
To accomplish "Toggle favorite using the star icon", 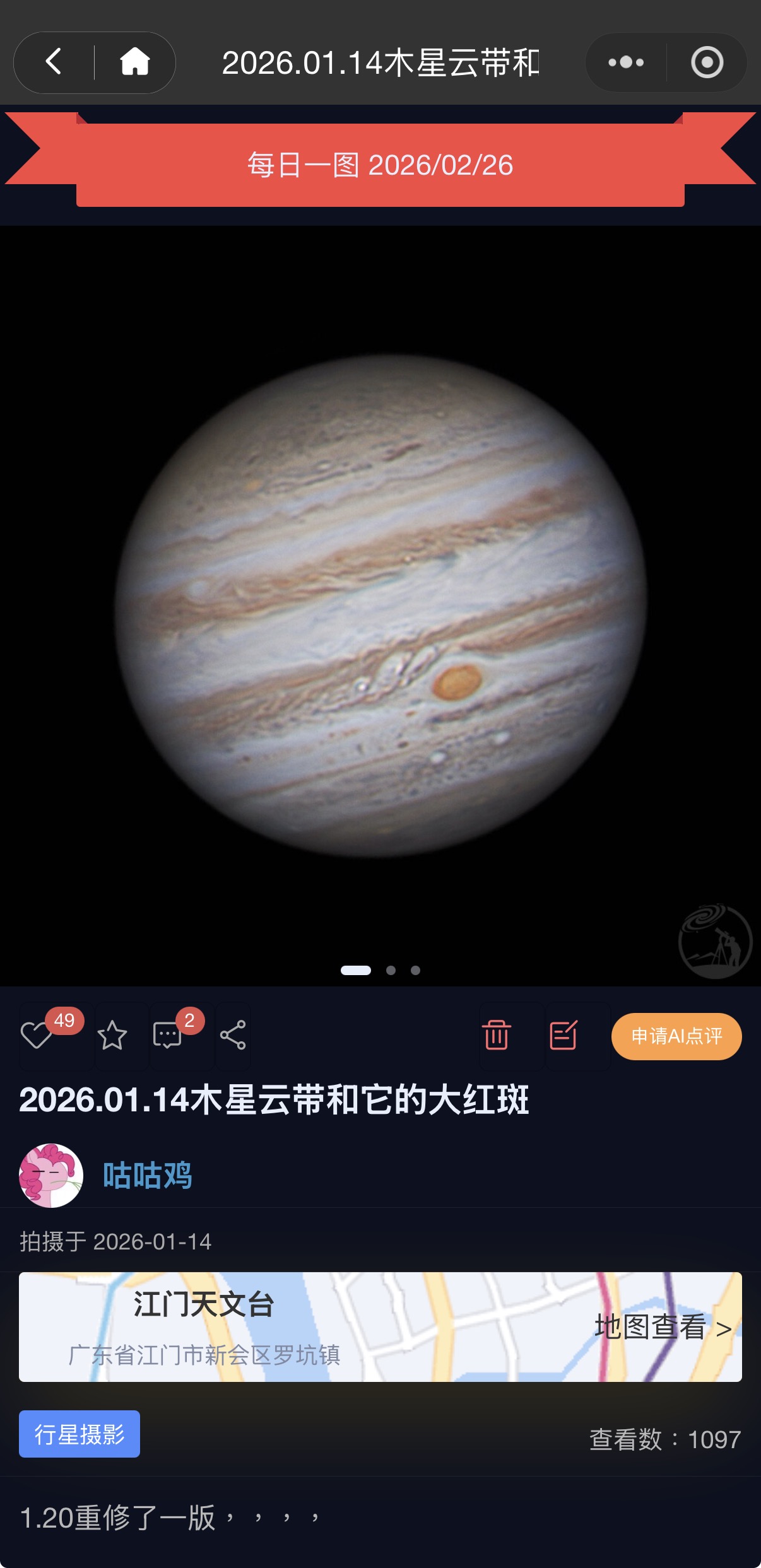I will click(x=112, y=1036).
